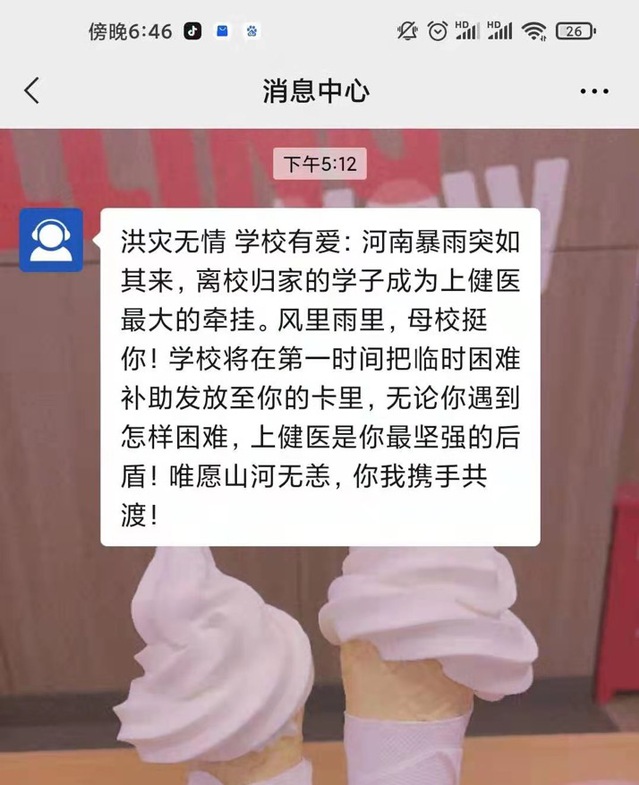Tap the customer service sender avatar
639x785 pixels.
pyautogui.click(x=51, y=240)
